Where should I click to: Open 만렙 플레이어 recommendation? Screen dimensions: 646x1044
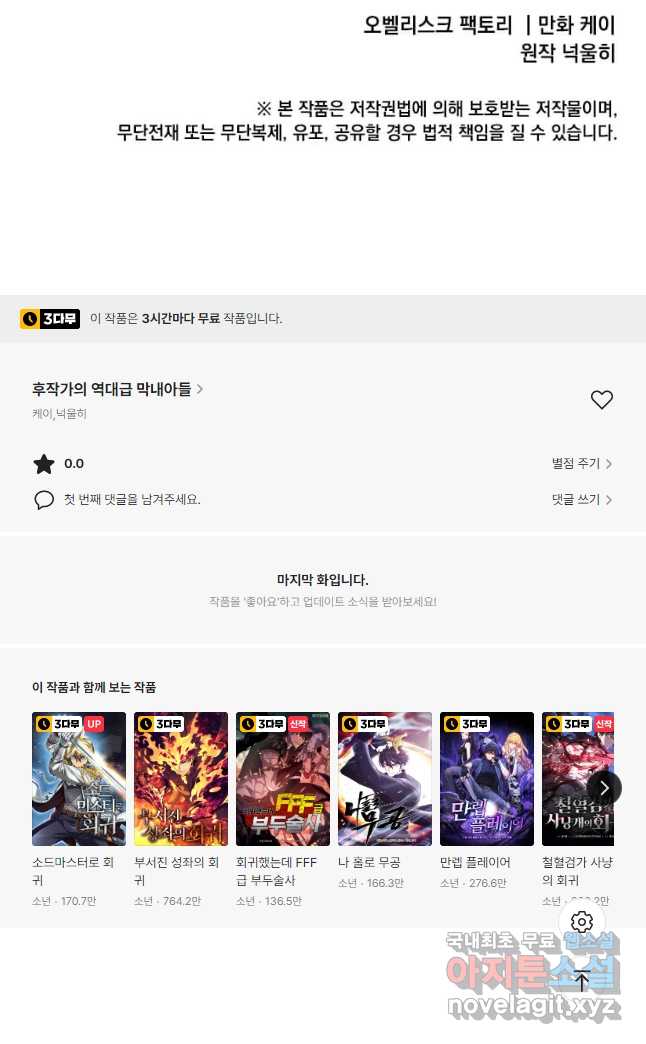click(x=487, y=779)
